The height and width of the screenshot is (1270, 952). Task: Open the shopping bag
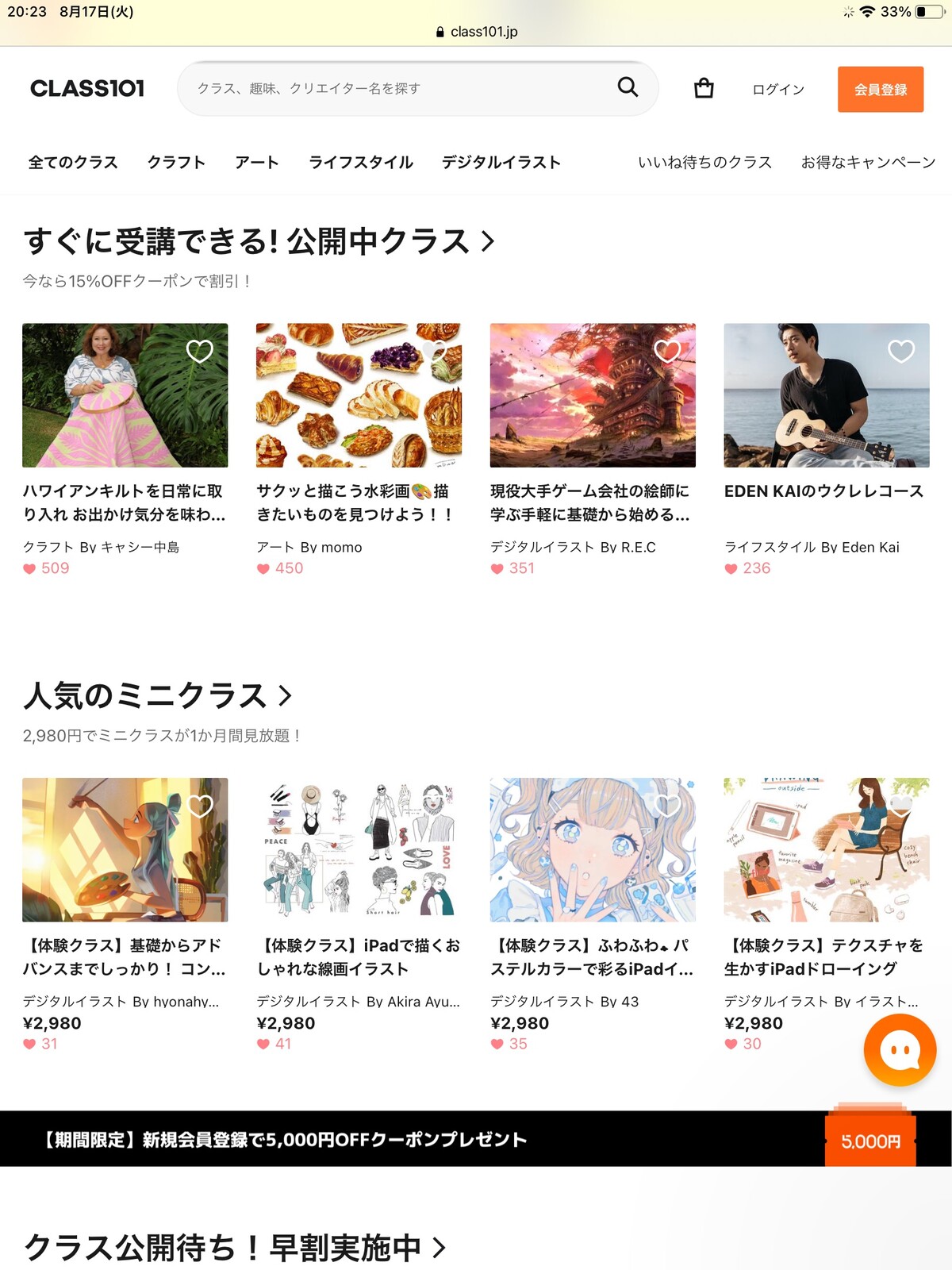click(x=704, y=88)
